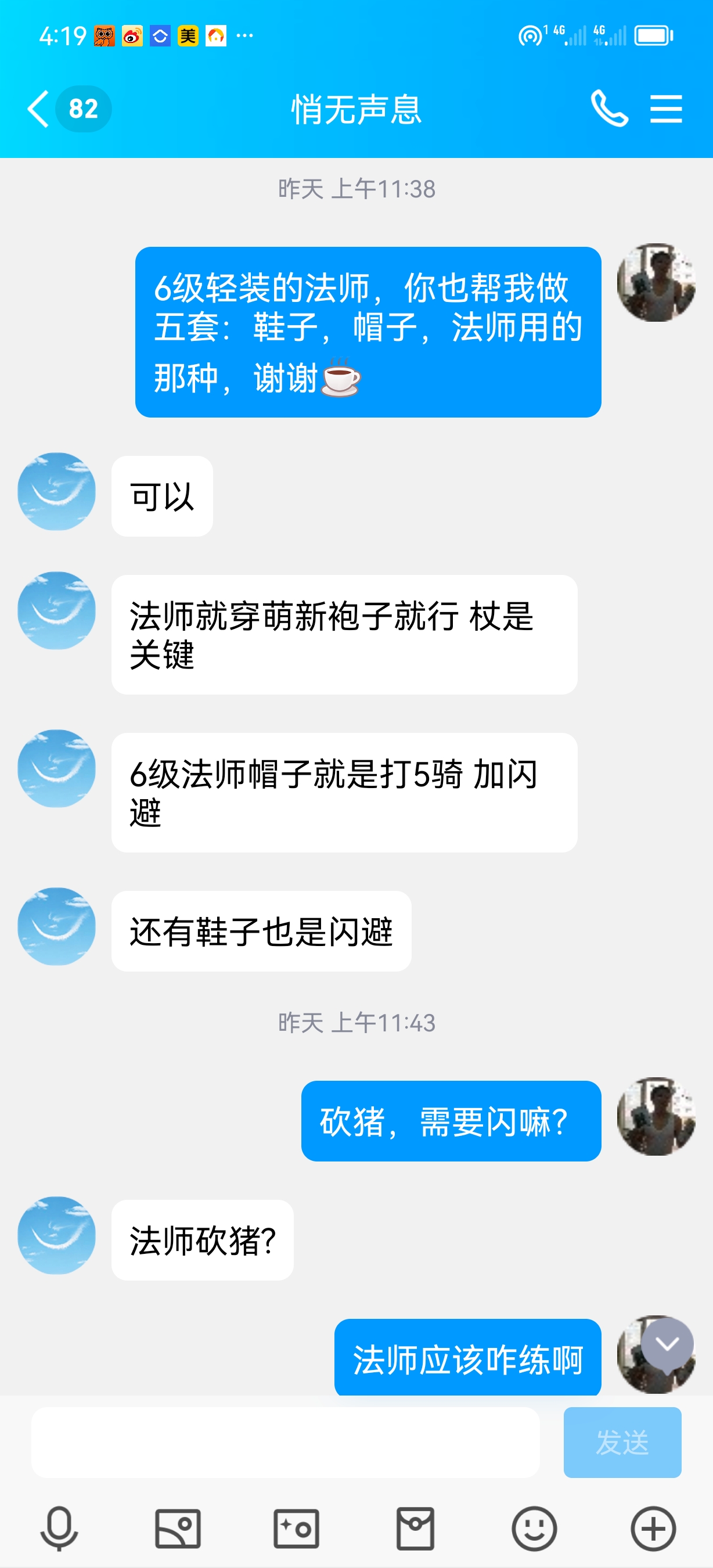
Task: Focus the message input field
Action: [285, 1441]
